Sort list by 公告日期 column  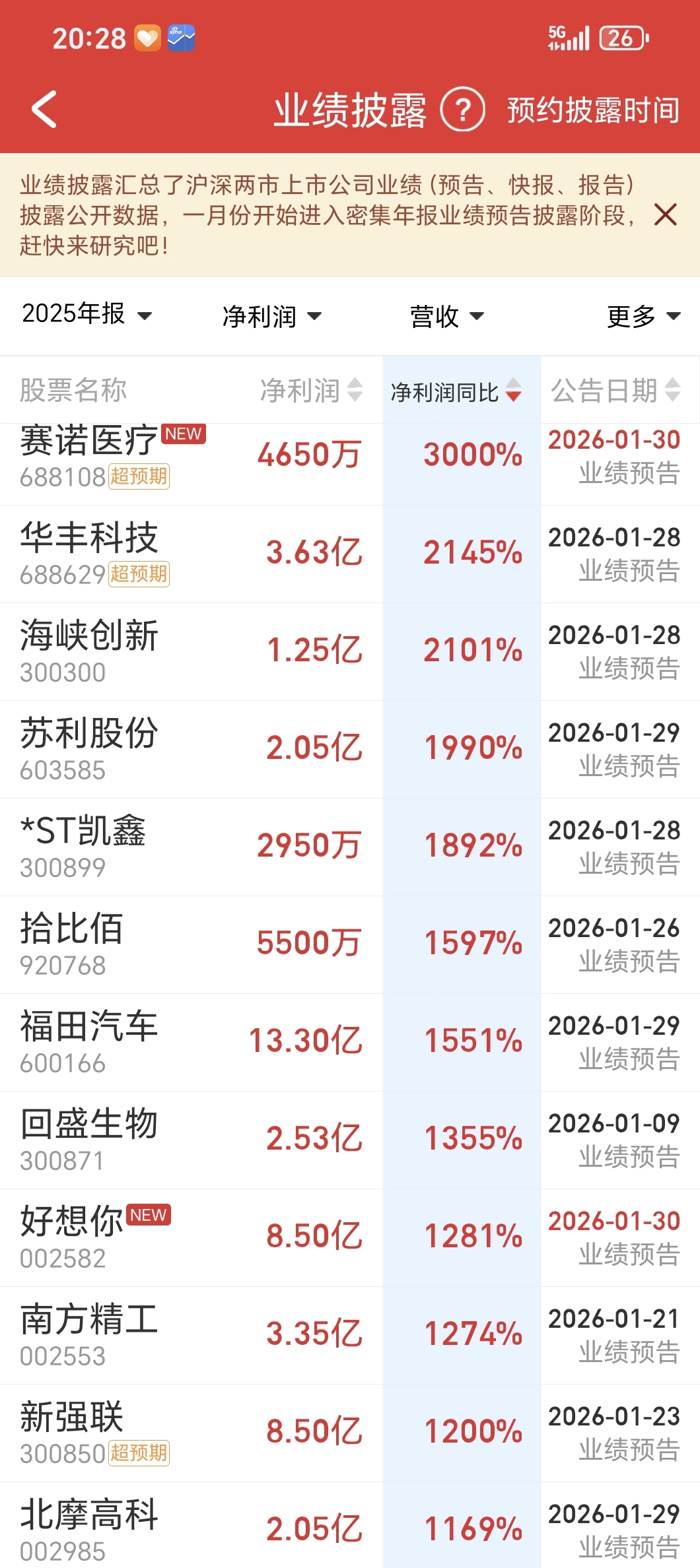tap(615, 390)
